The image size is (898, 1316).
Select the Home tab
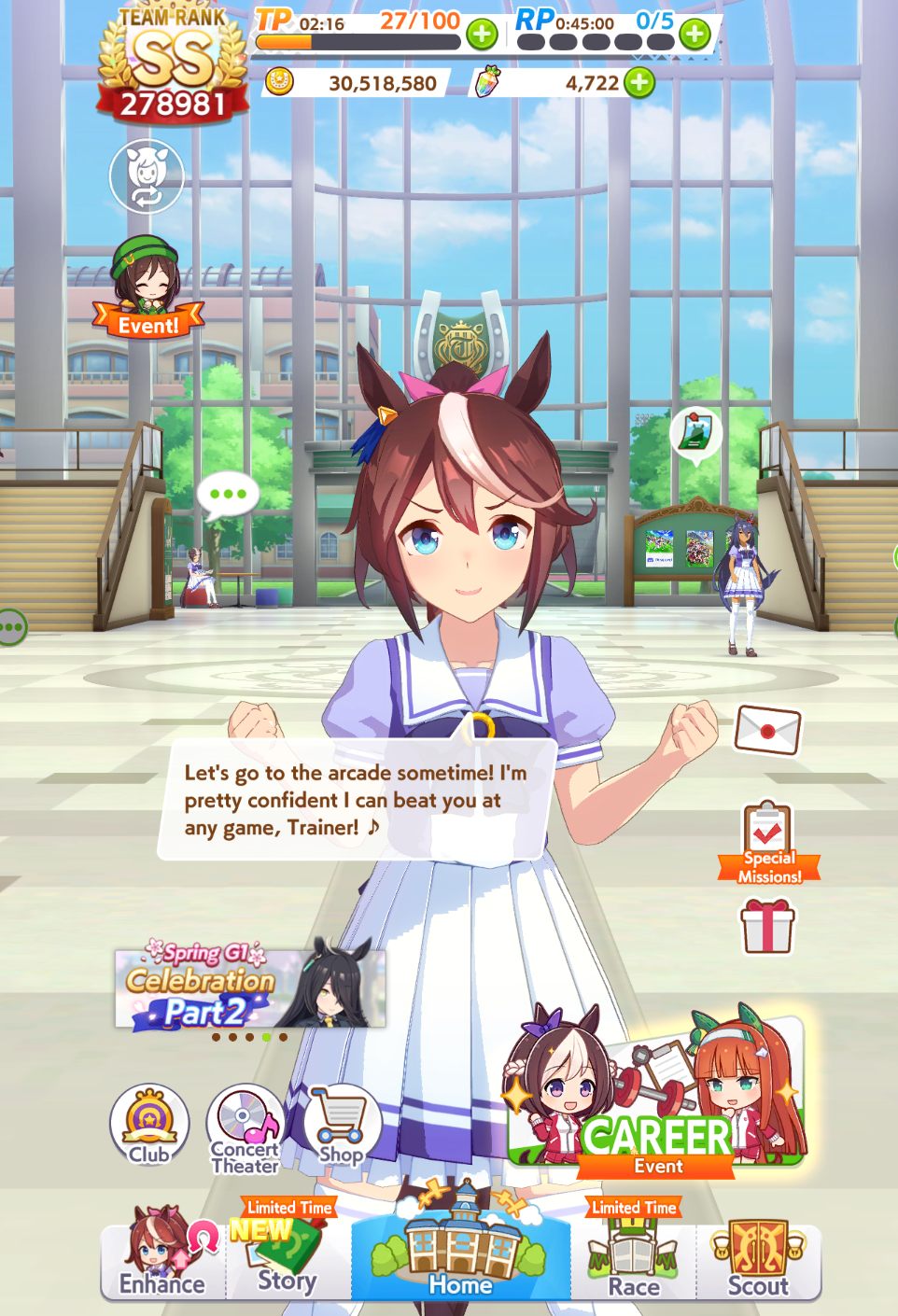pyautogui.click(x=461, y=1246)
